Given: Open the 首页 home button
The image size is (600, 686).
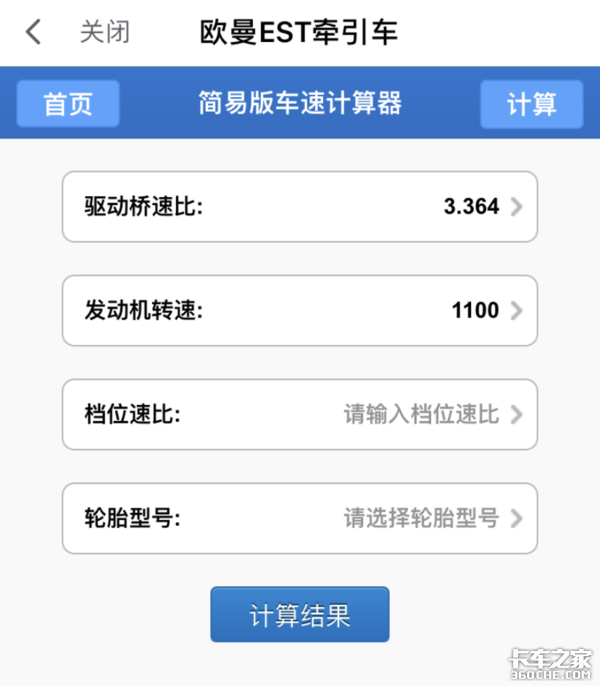Looking at the screenshot, I should pyautogui.click(x=68, y=104).
